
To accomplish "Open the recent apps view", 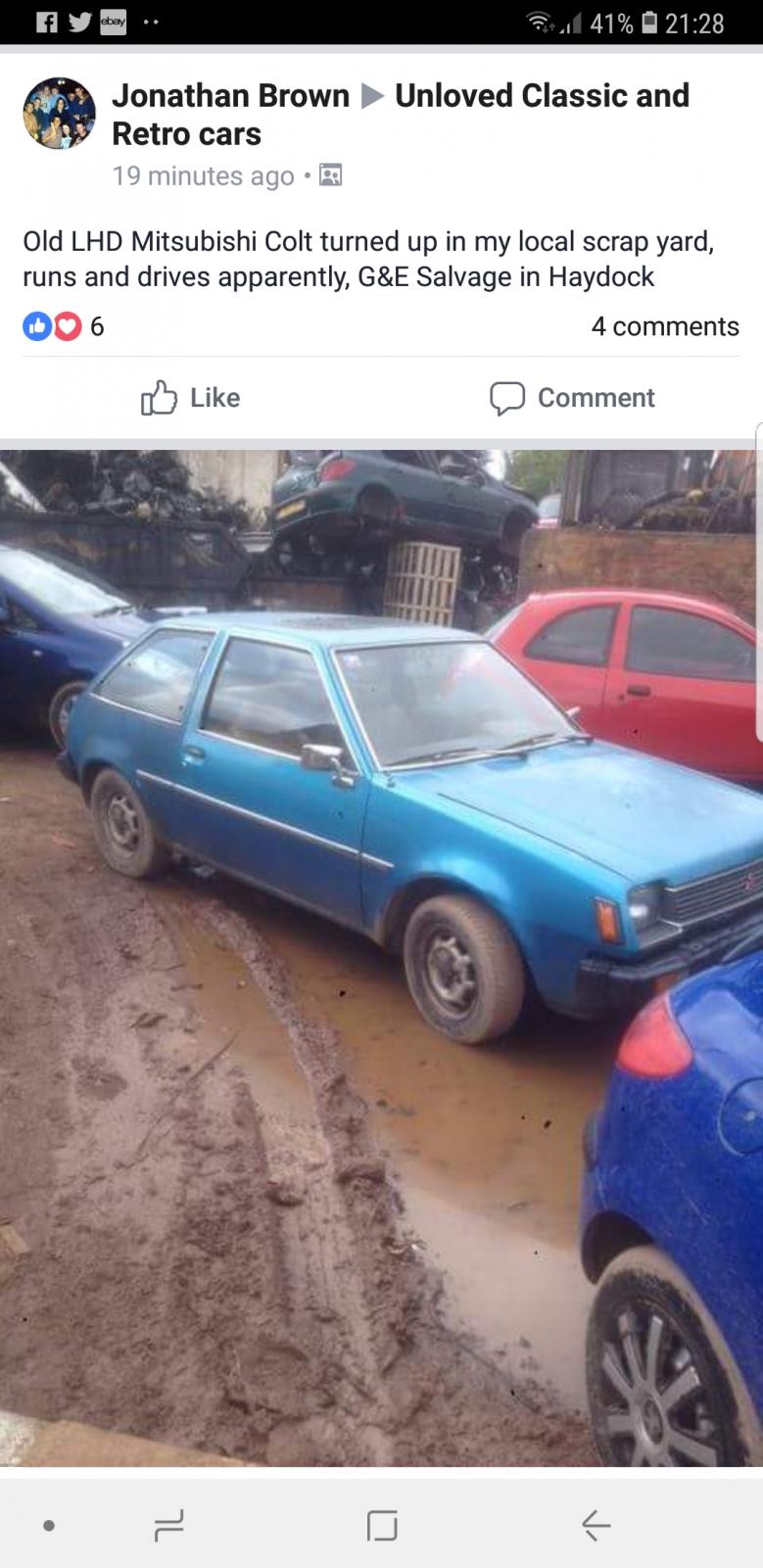I will [x=168, y=1525].
